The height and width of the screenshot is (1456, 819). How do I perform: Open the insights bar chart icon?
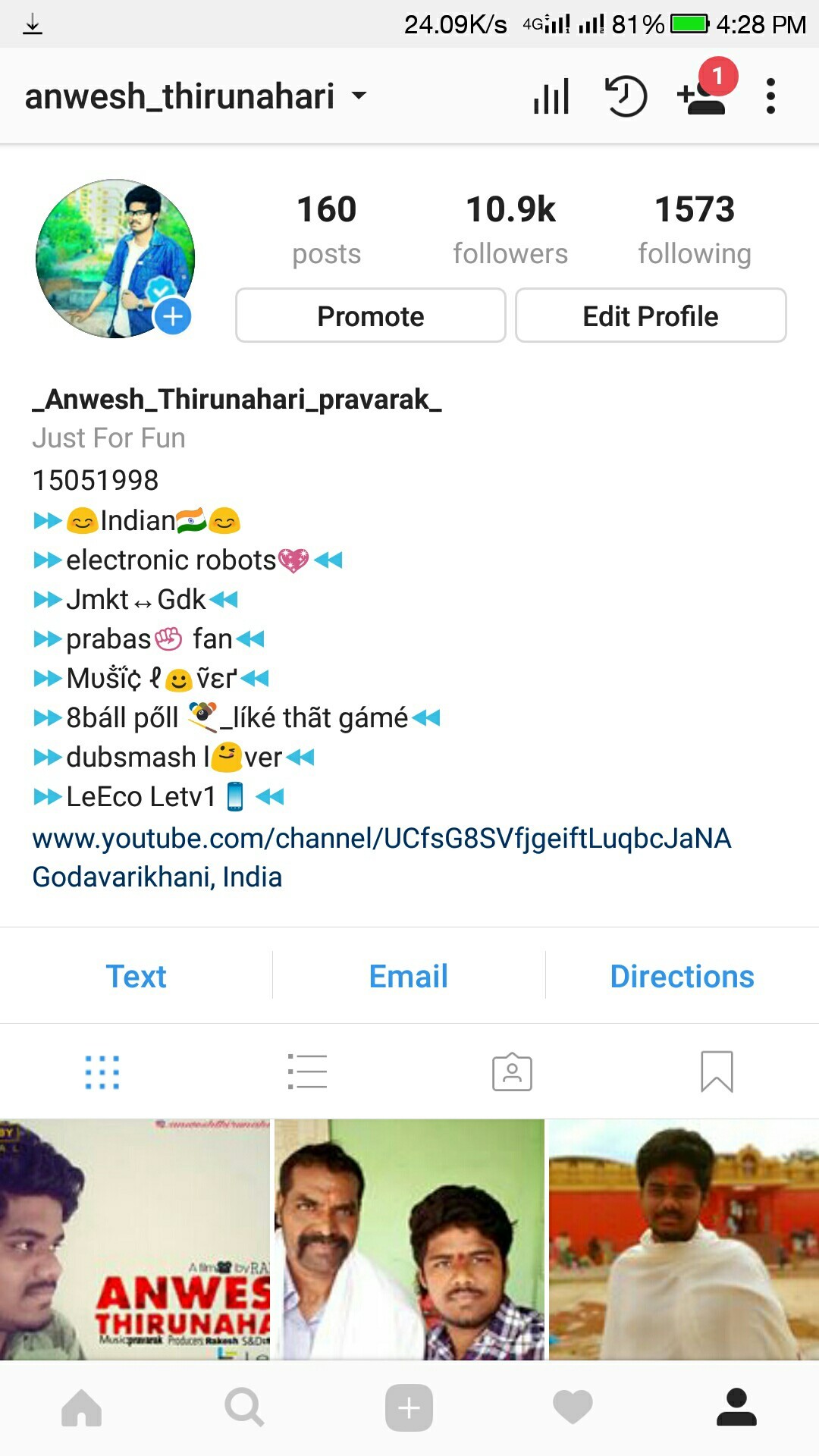pos(551,97)
